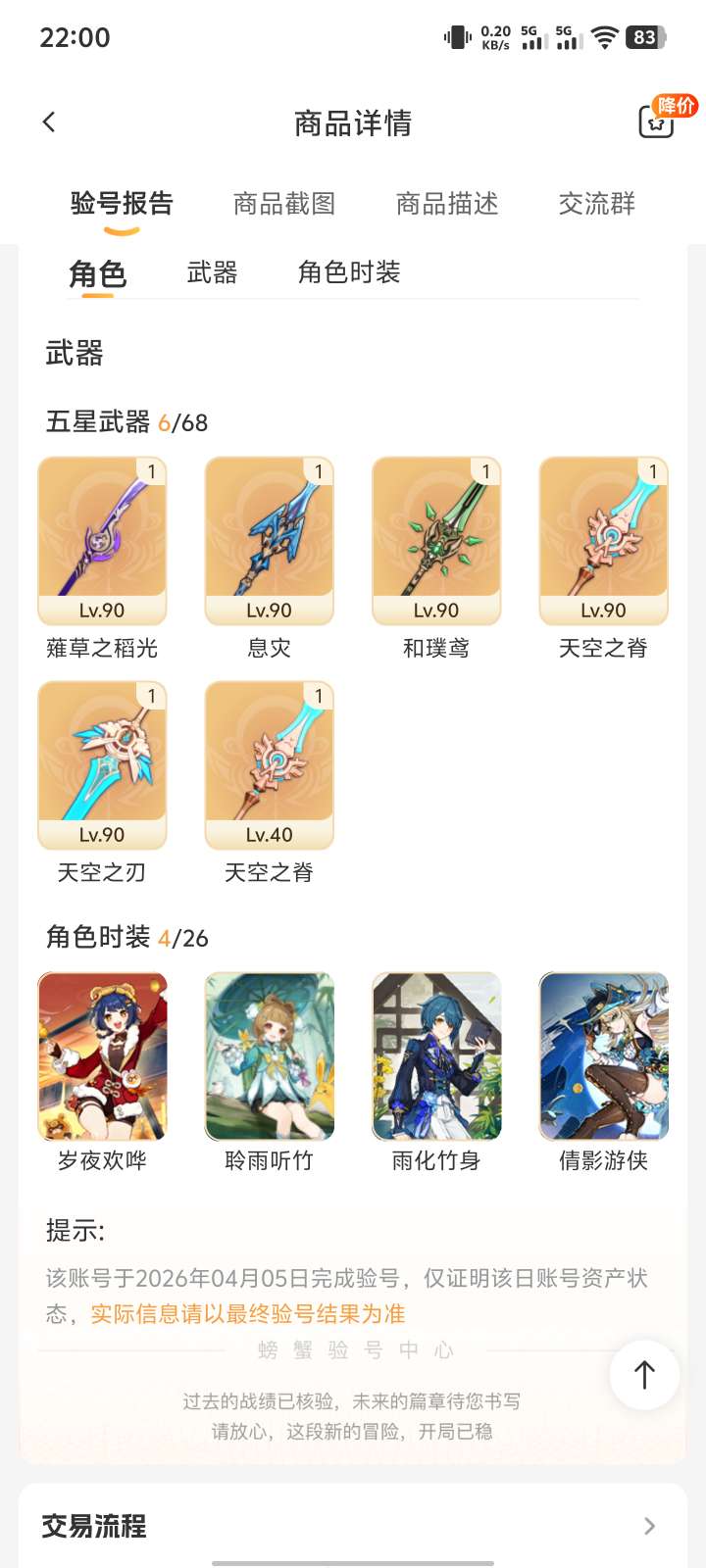Open the 商品描述 tab

447,204
